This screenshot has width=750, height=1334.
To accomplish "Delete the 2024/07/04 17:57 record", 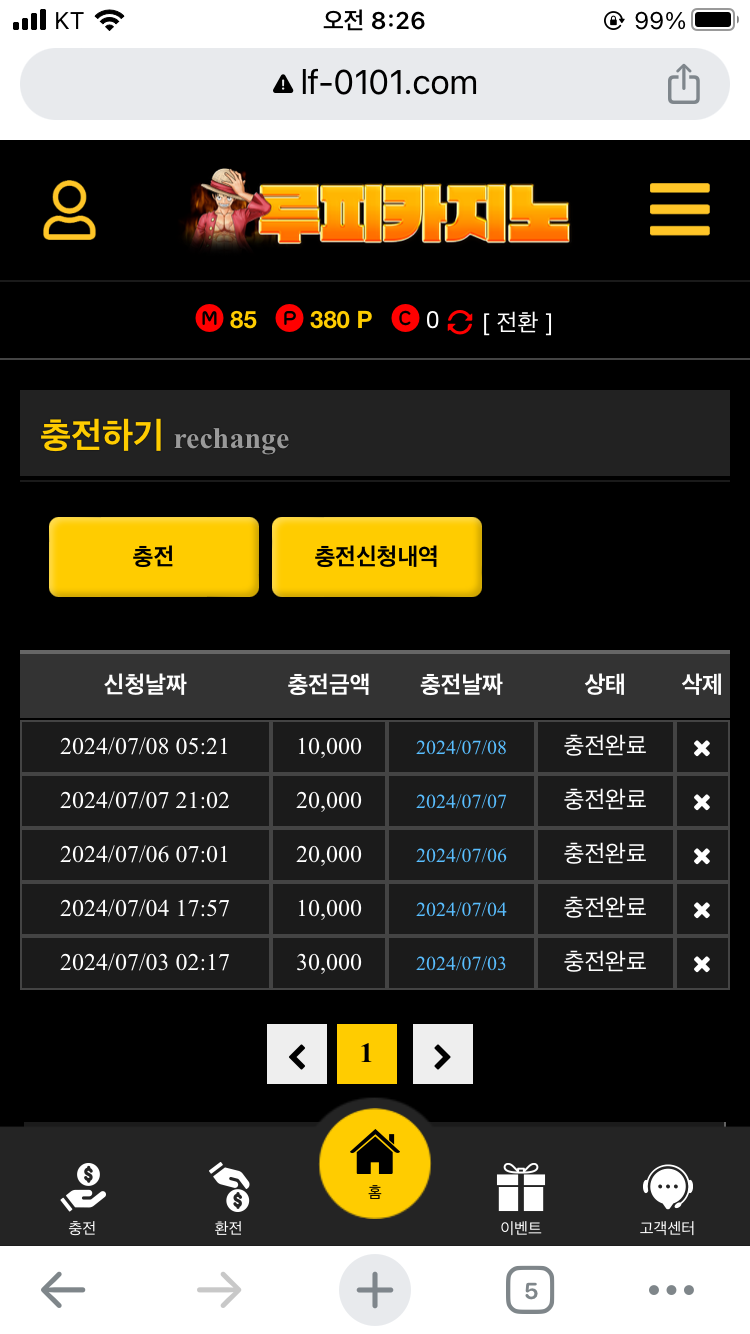I will (702, 909).
